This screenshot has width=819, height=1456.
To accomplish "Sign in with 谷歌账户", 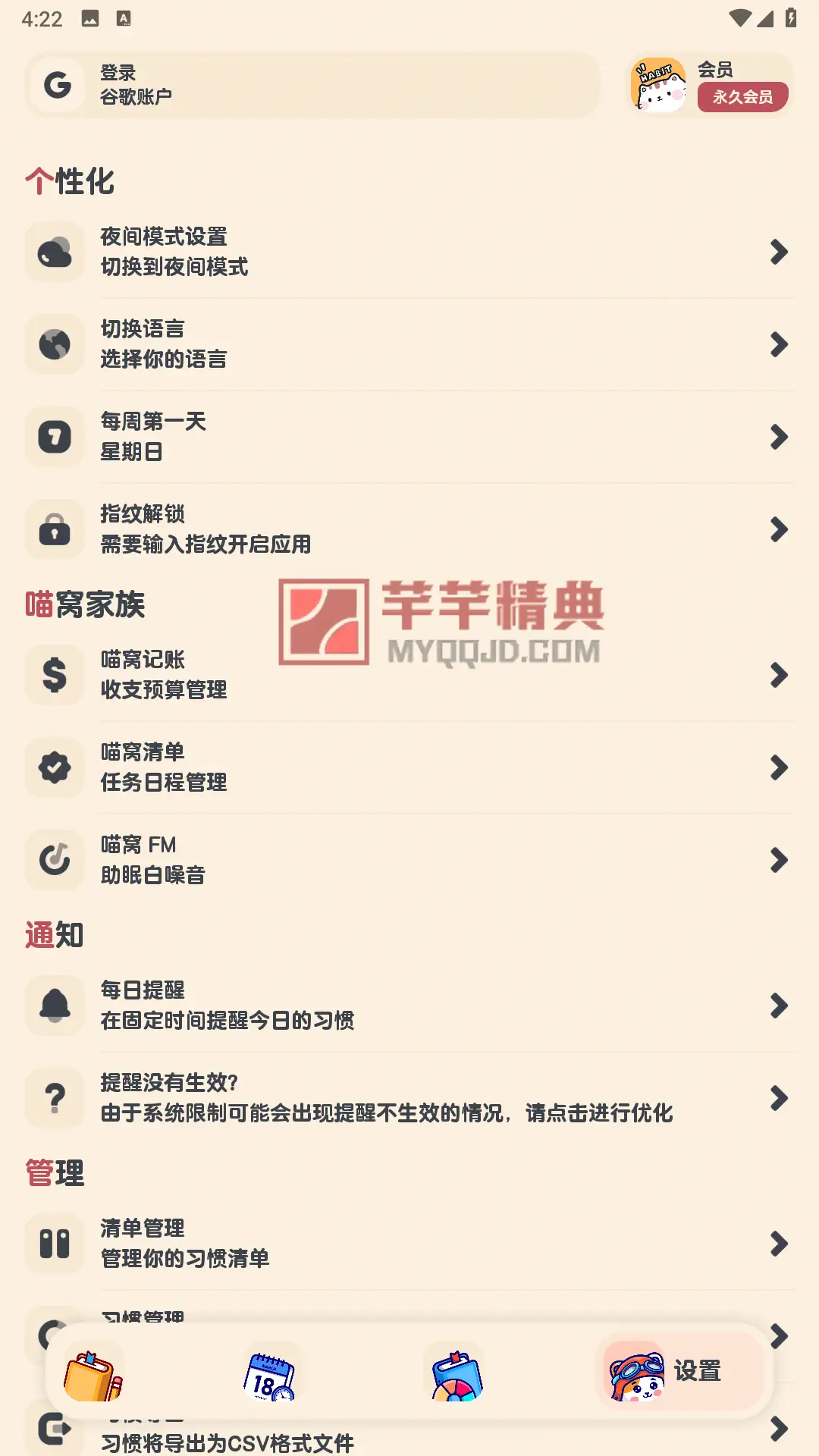I will click(311, 85).
